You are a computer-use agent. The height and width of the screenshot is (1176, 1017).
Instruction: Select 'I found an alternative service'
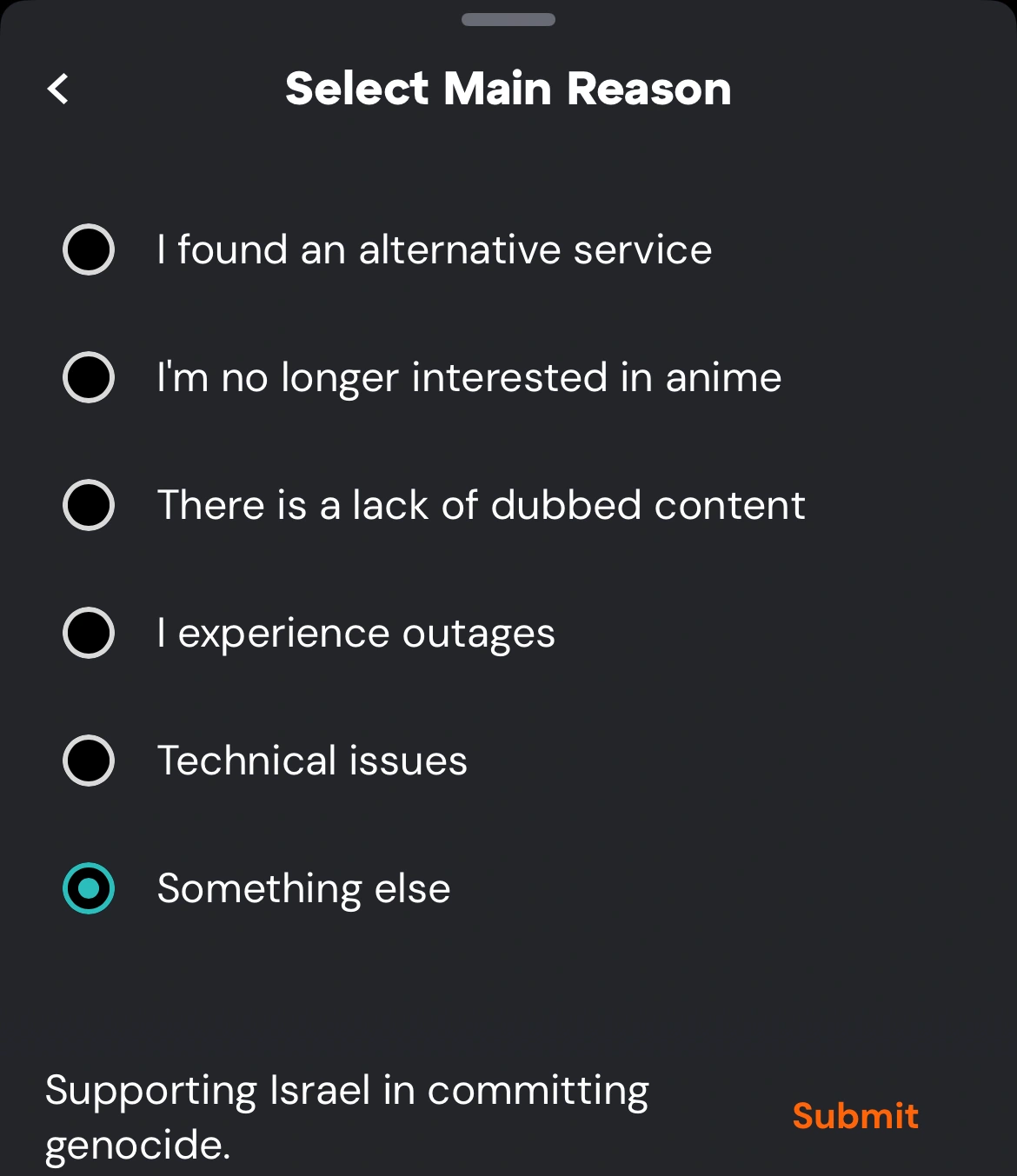(x=89, y=249)
